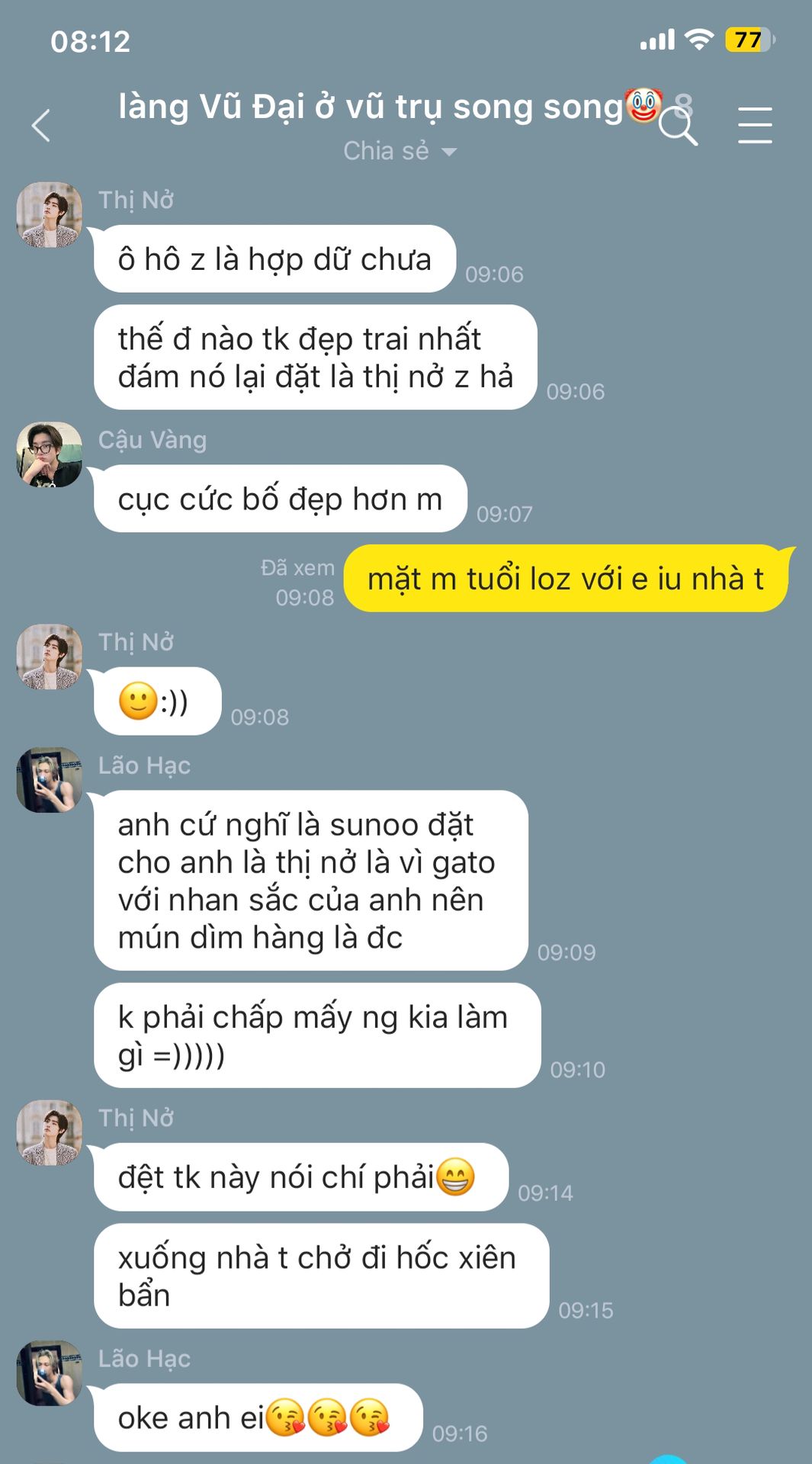Search in this group chat

(678, 127)
